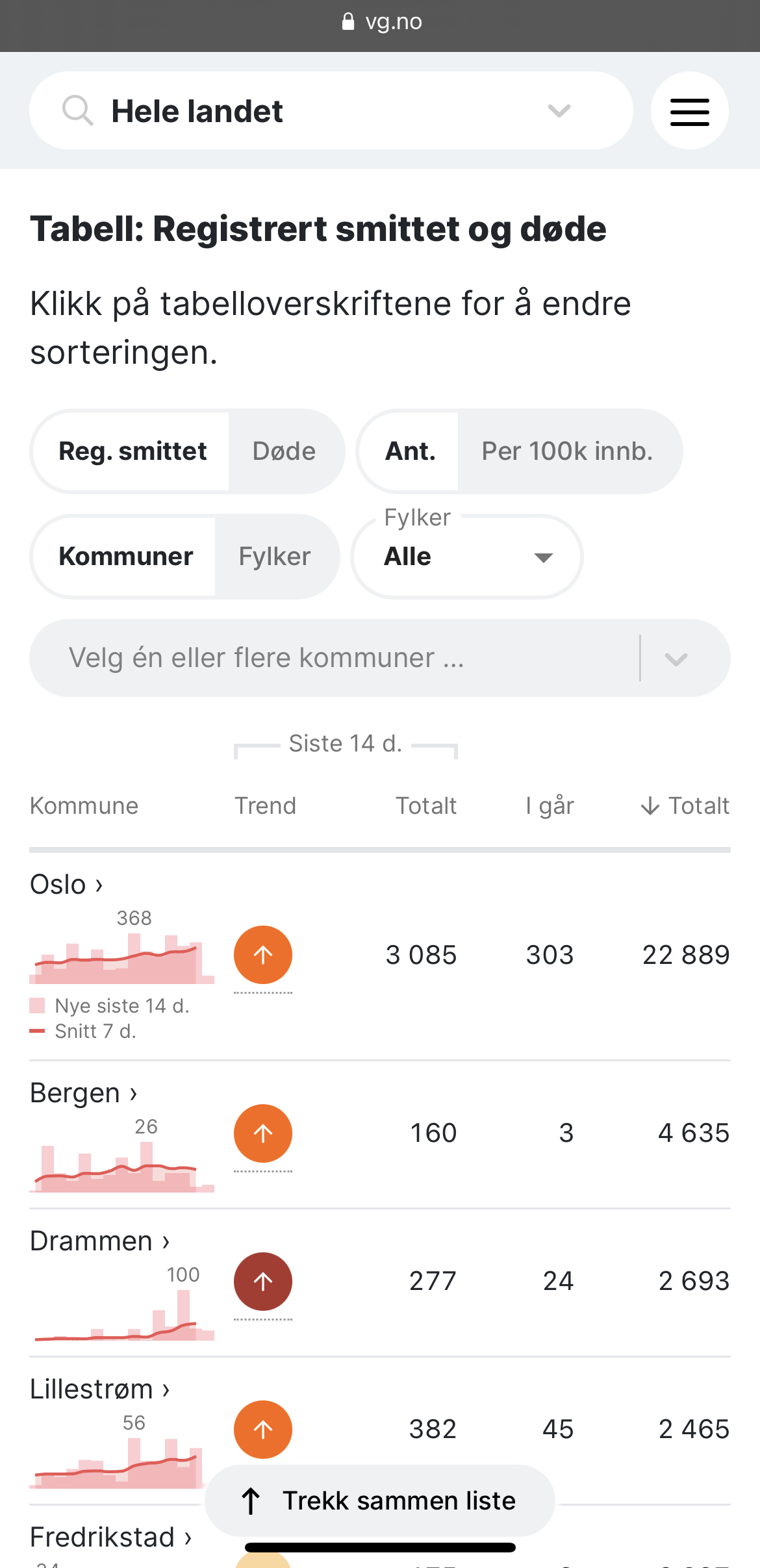
Task: Open the Fredrikstad municipality page
Action: tap(110, 1537)
